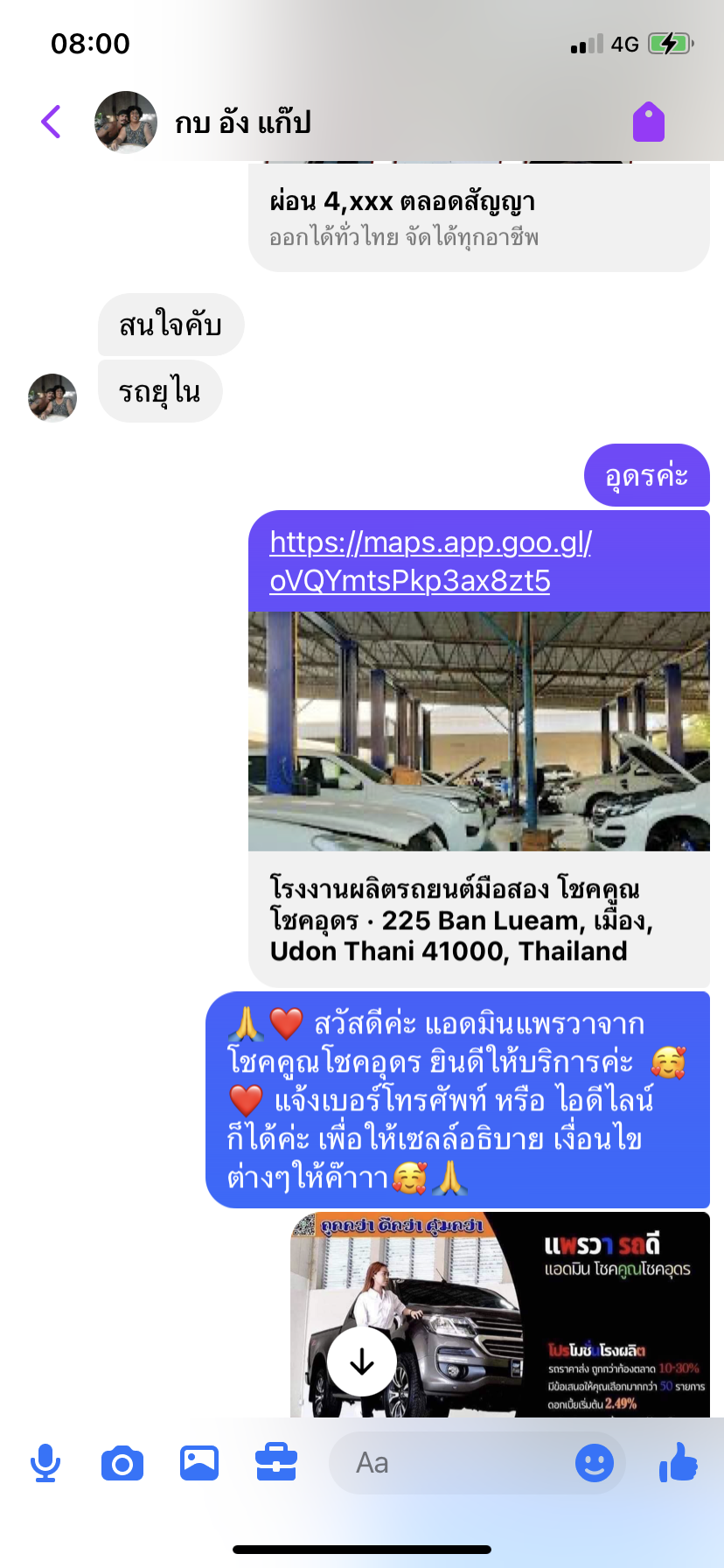This screenshot has width=724, height=1568.
Task: Open the camera from the message bar
Action: coord(122,1463)
